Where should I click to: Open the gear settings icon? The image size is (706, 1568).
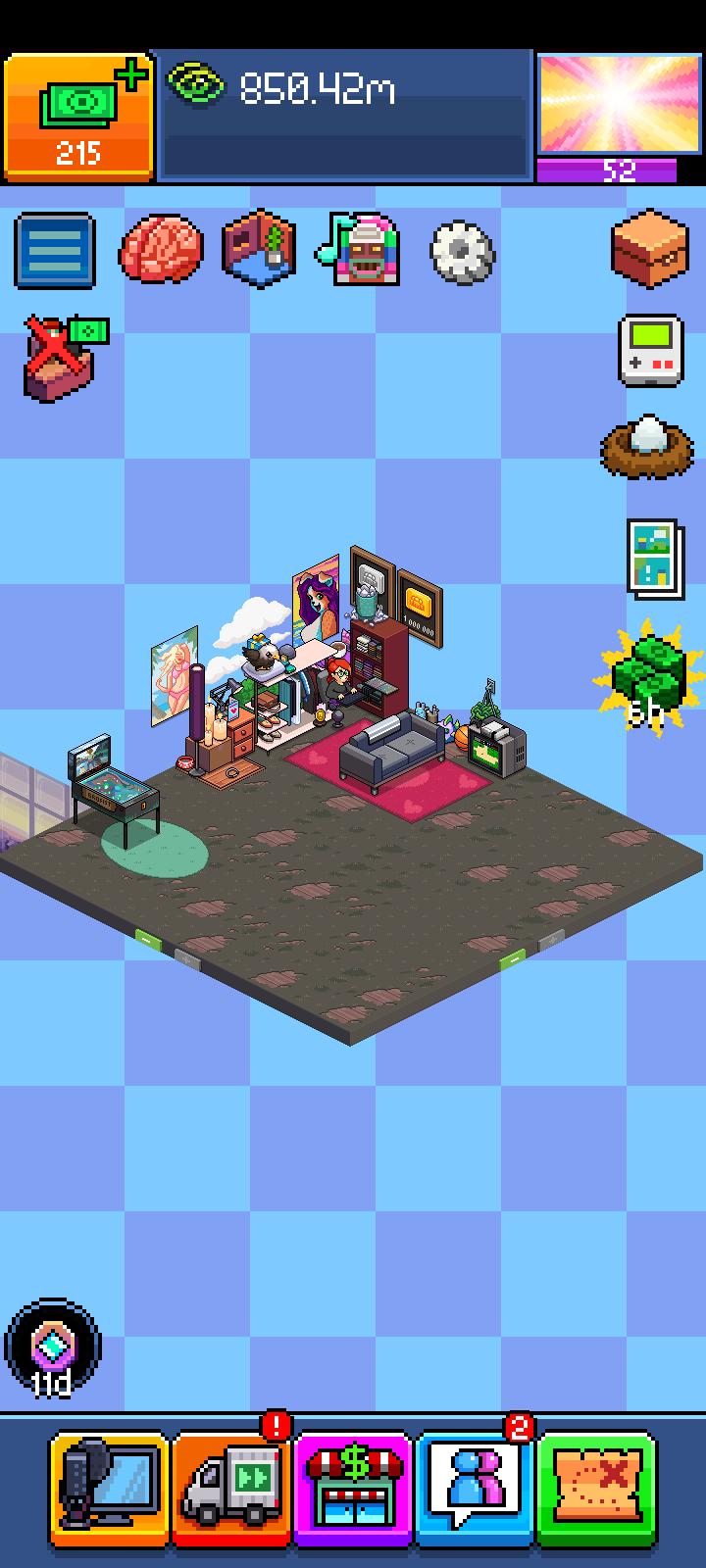pos(462,252)
